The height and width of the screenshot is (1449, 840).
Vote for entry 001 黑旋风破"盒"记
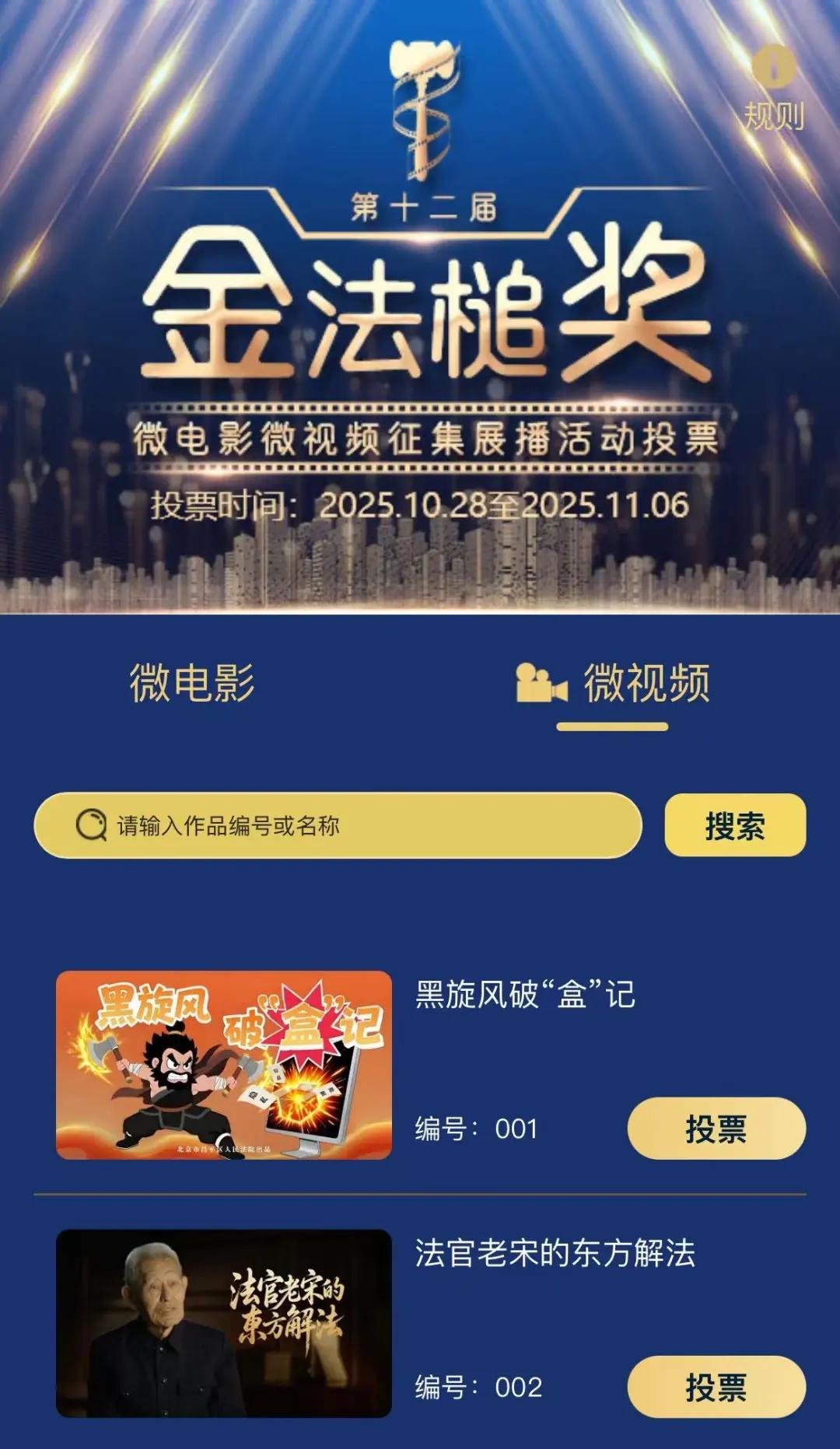click(716, 1129)
